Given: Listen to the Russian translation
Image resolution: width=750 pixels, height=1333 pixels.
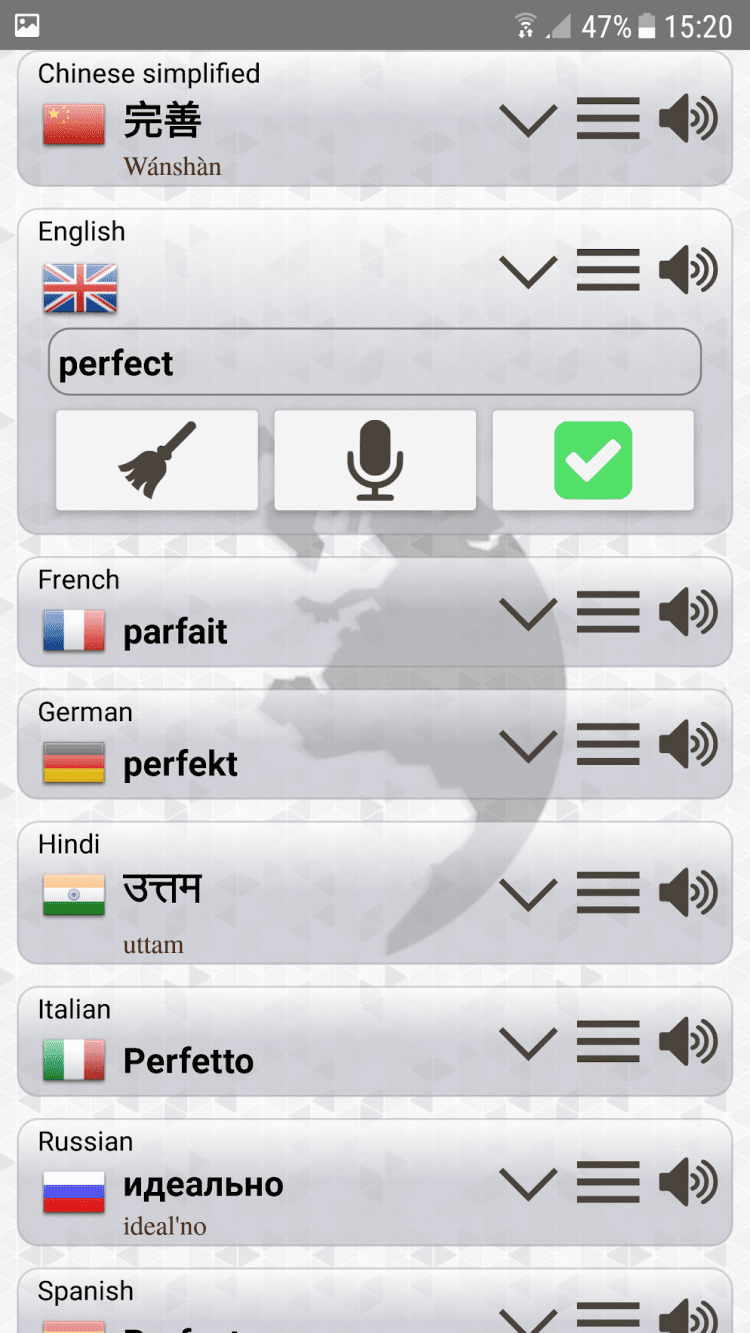Looking at the screenshot, I should point(688,1183).
